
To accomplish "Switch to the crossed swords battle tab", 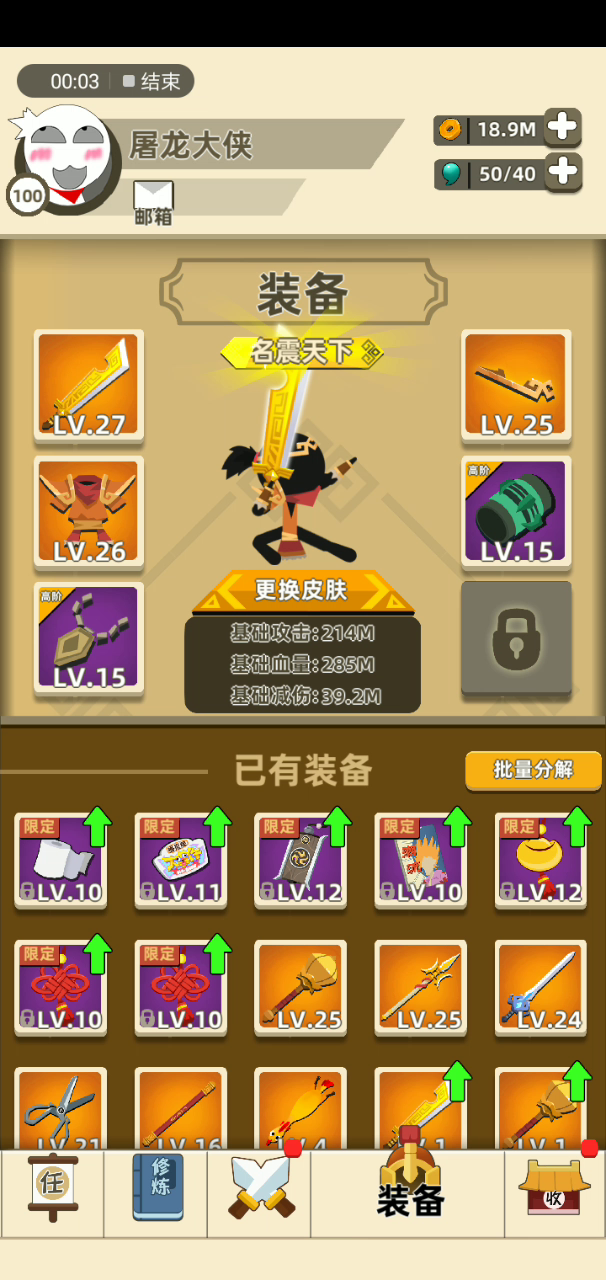I will [x=260, y=1187].
